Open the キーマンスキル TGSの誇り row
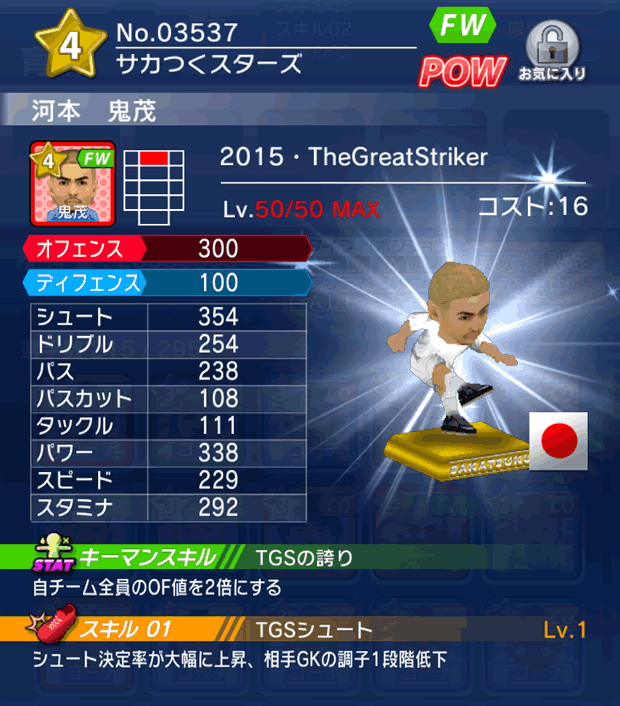Viewport: 620px width, 706px height. [310, 558]
